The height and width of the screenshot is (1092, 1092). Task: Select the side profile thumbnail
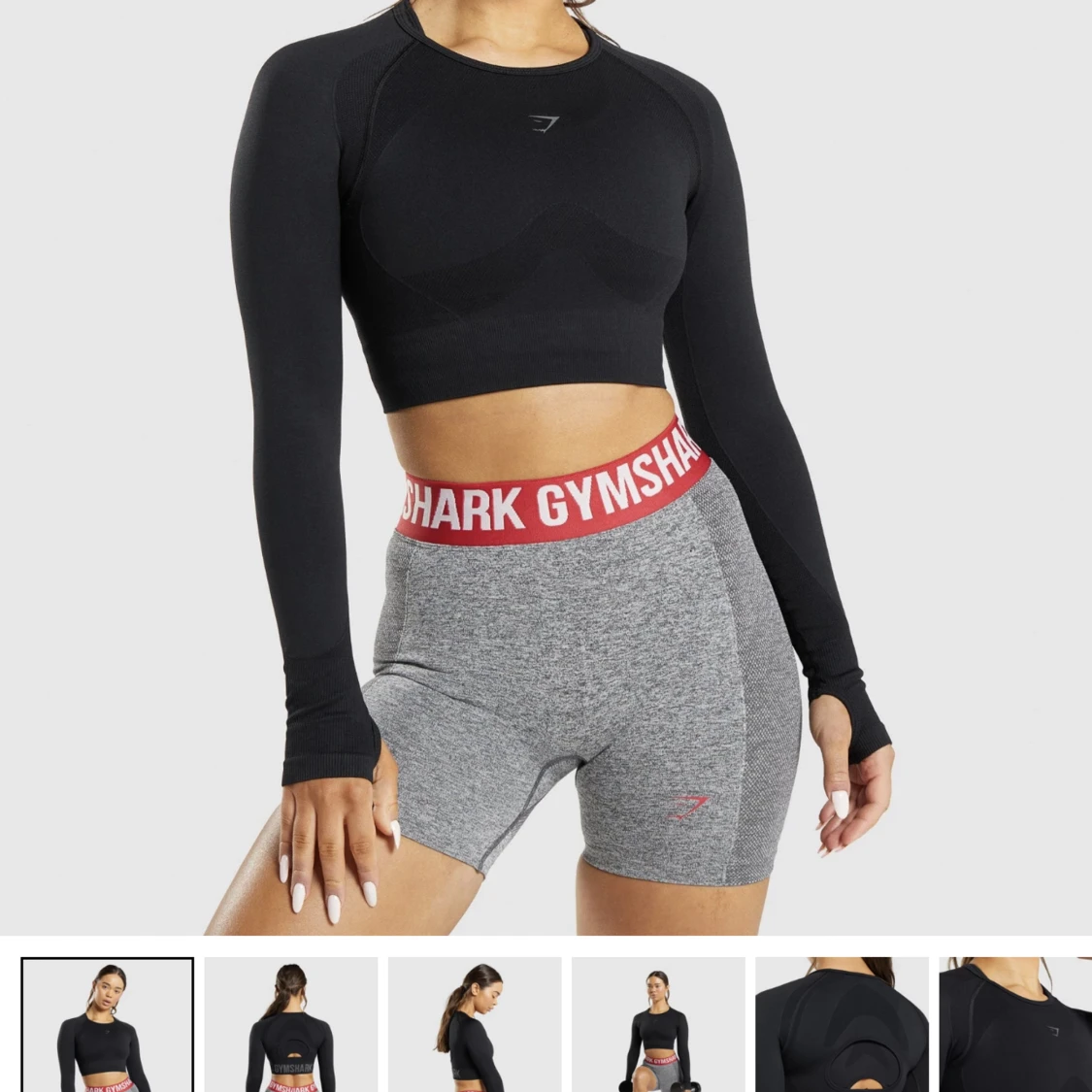tap(475, 1025)
